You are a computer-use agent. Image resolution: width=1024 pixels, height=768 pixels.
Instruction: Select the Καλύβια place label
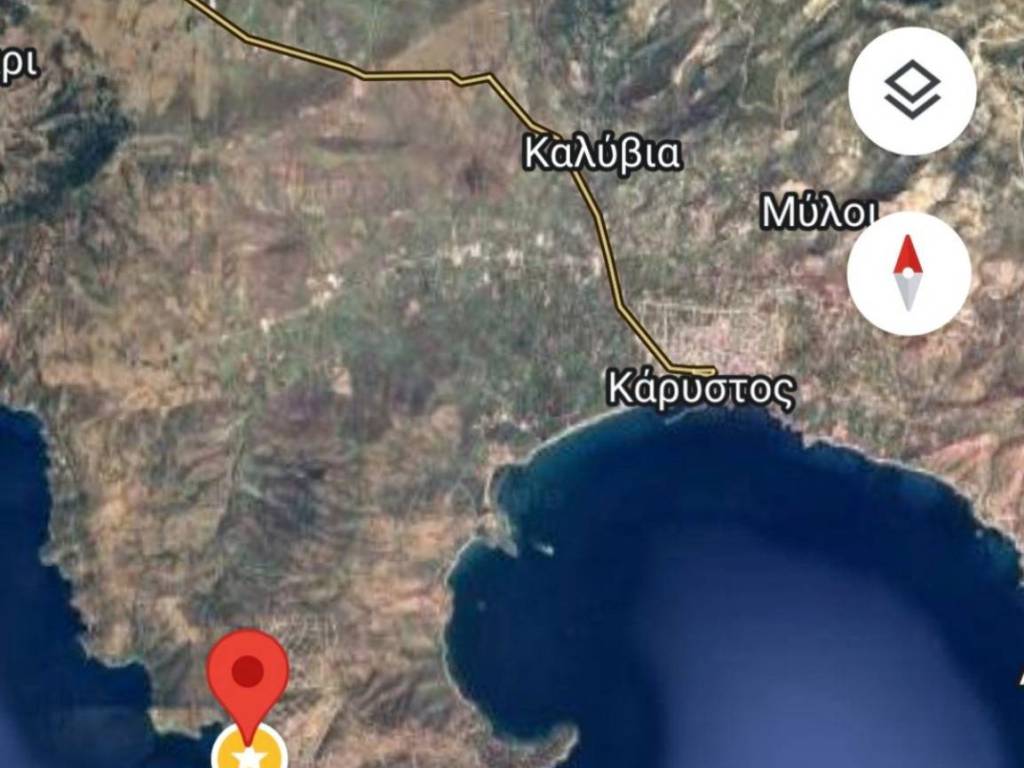[602, 155]
